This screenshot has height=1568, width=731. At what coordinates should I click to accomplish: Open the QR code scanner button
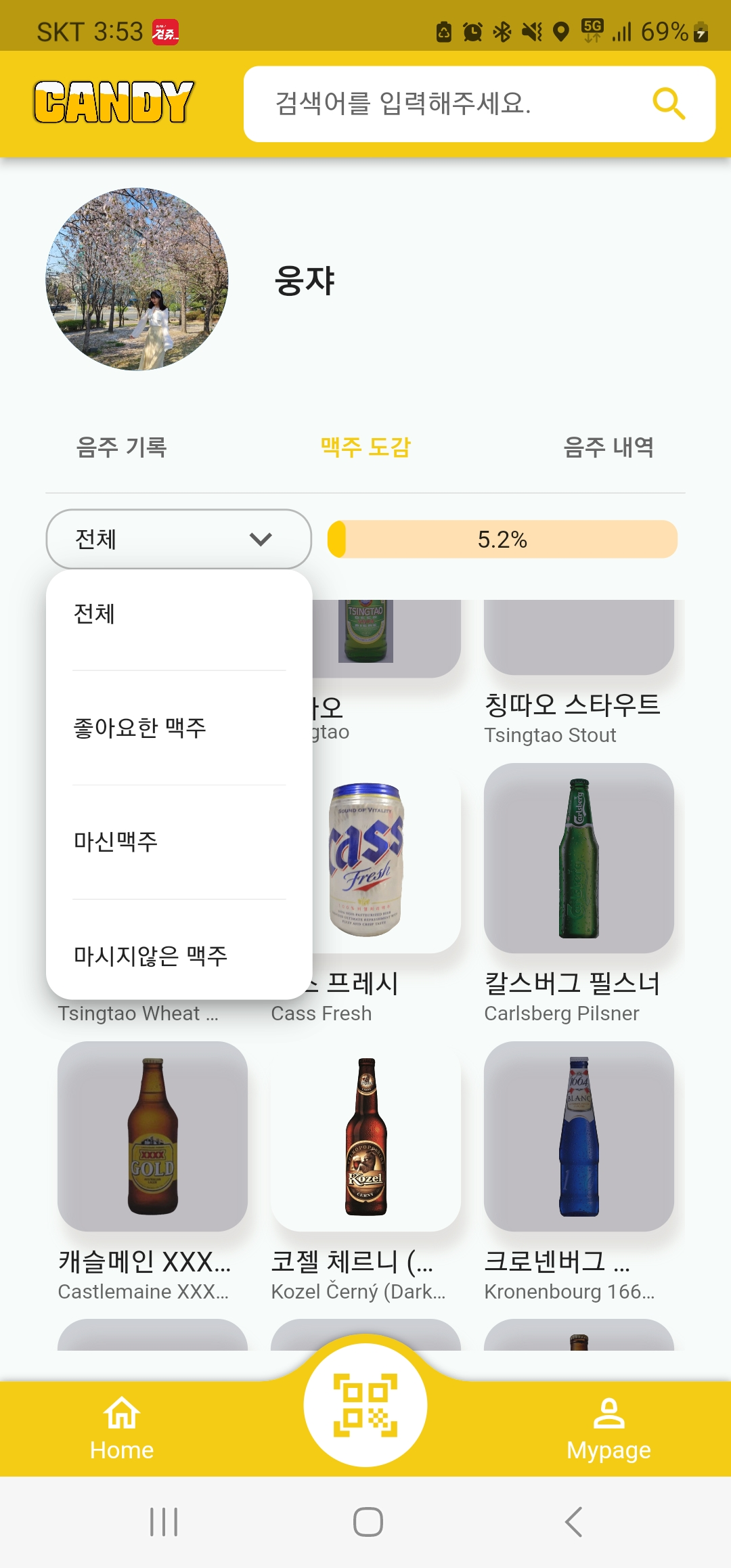365,1406
